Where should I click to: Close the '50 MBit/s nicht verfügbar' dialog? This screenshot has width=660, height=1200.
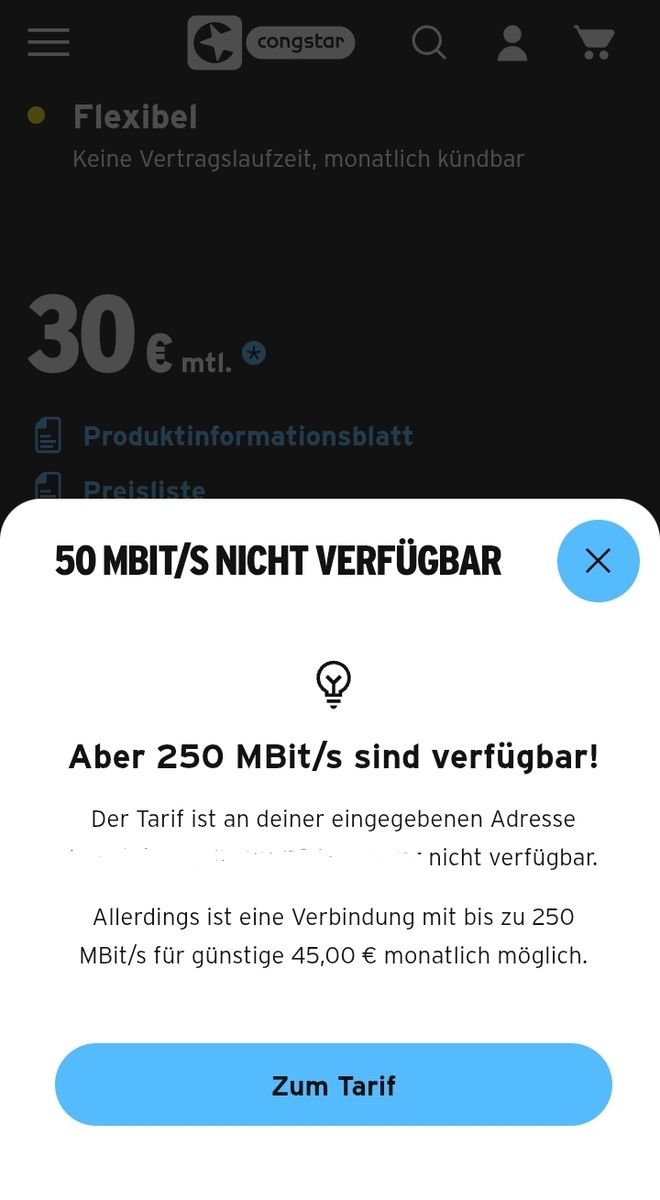(x=598, y=561)
